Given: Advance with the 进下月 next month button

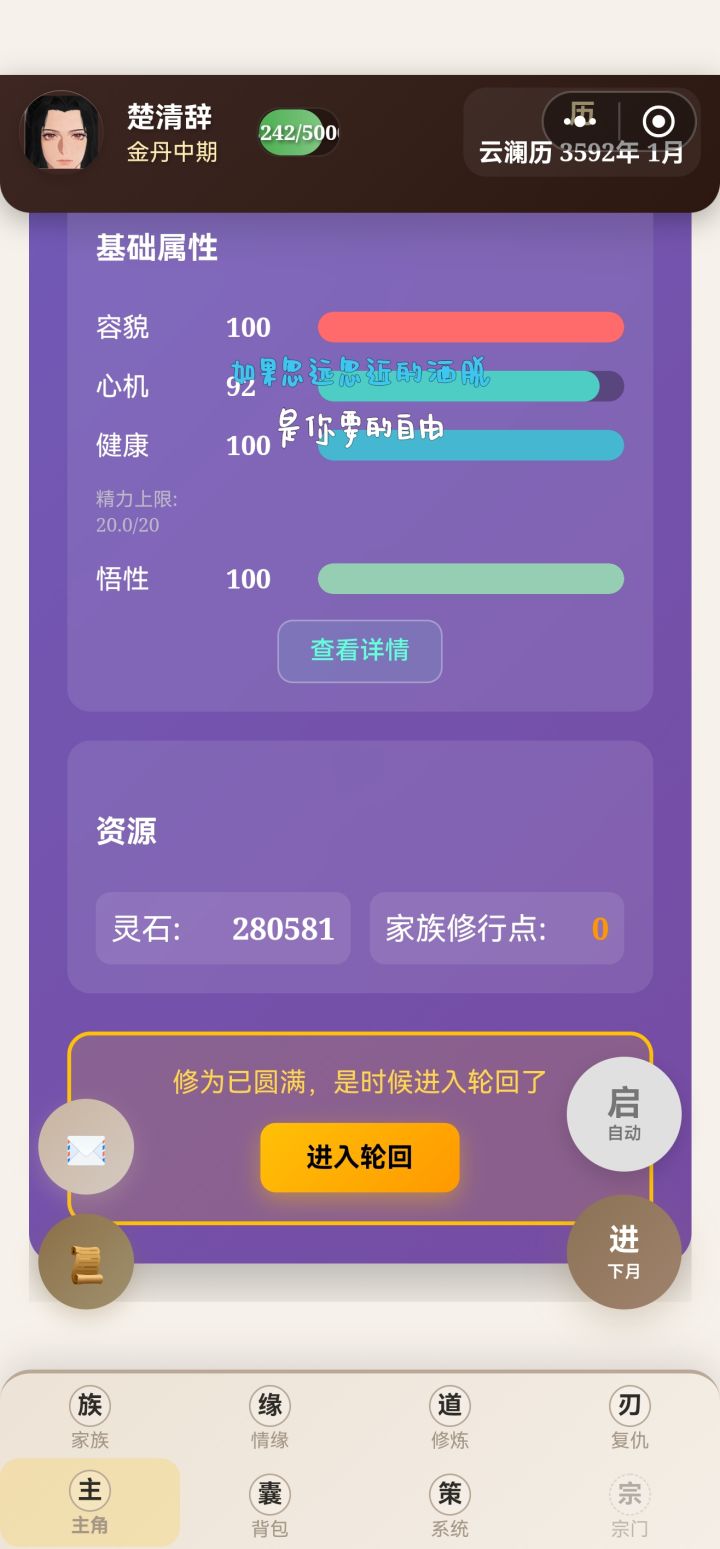Looking at the screenshot, I should point(624,1252).
